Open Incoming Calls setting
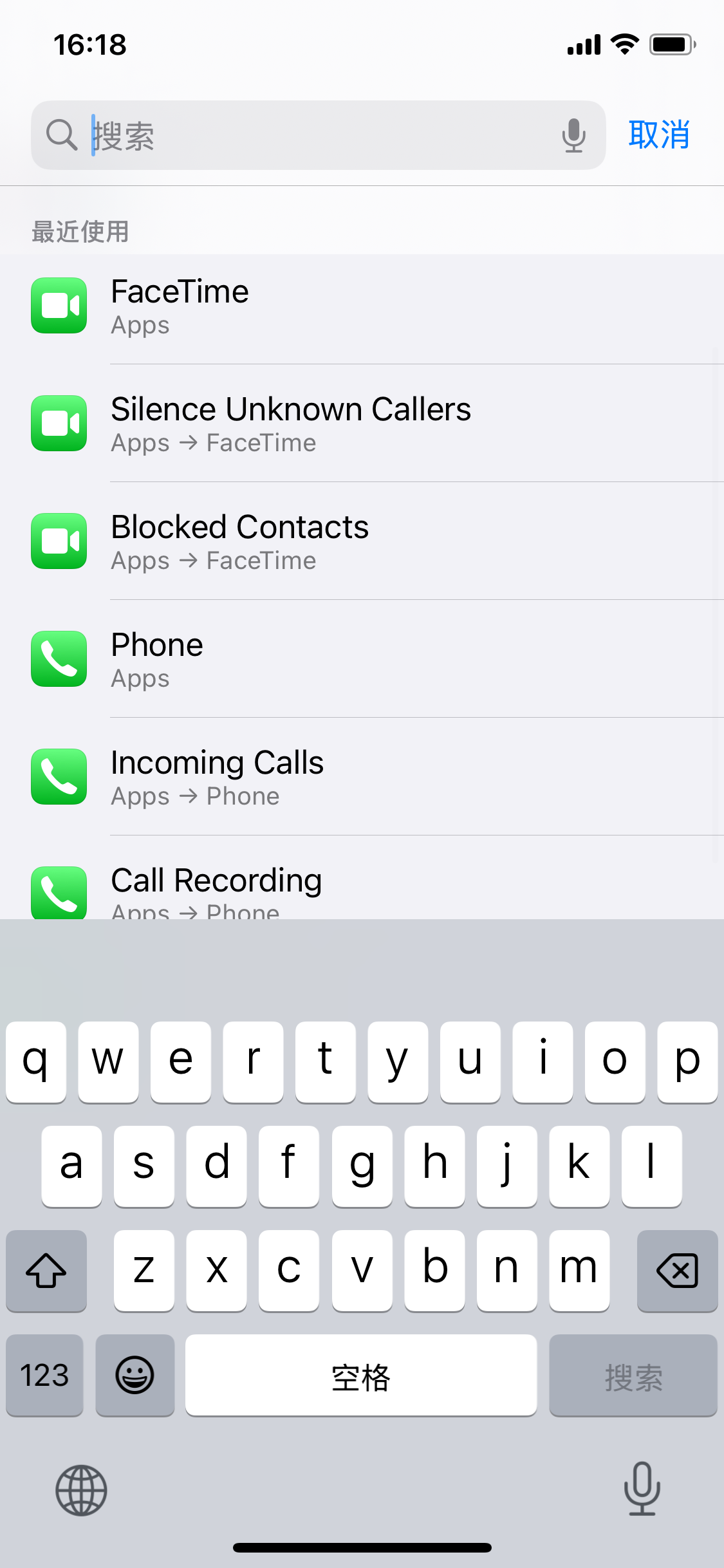The image size is (724, 1568). [360, 777]
